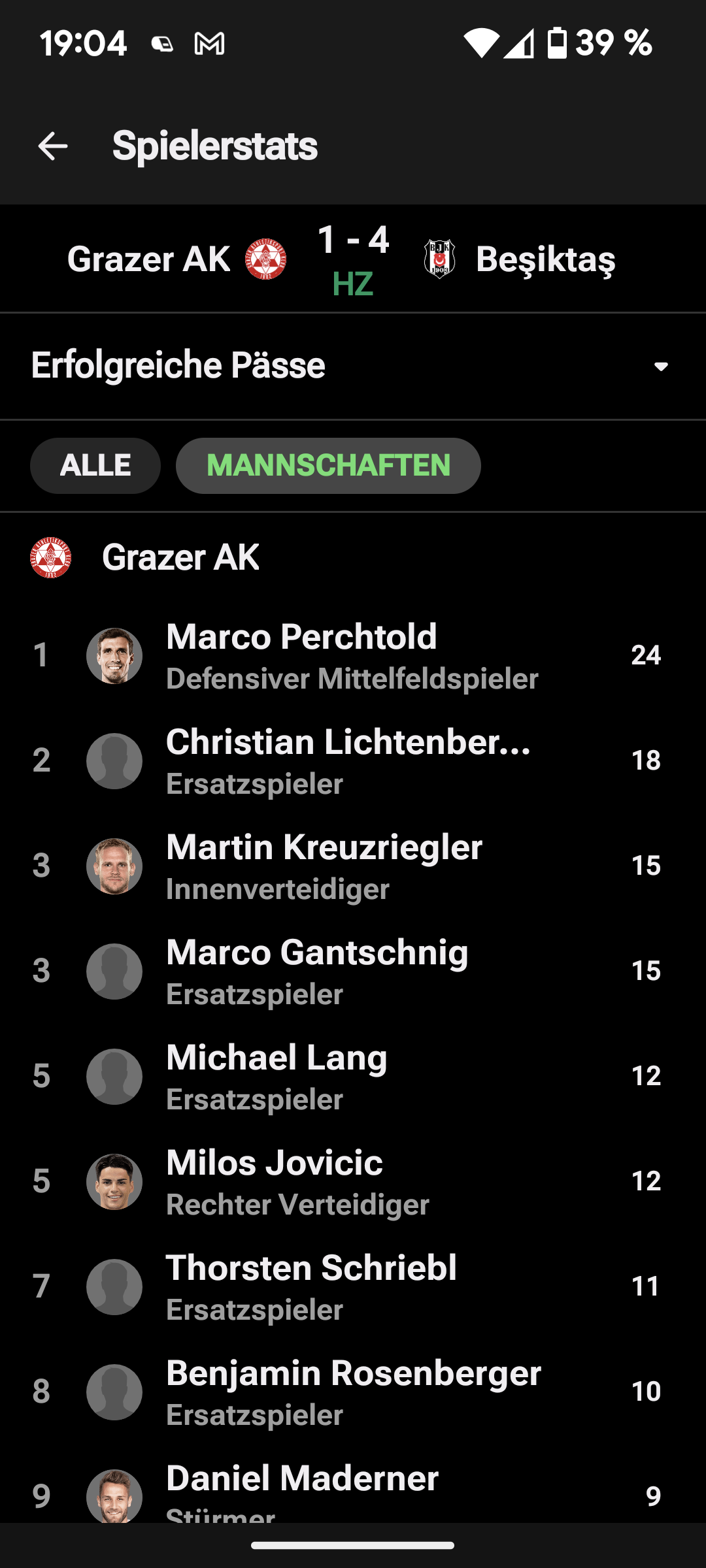Go back from Spielerstats
Viewport: 706px width, 1568px height.
point(53,146)
